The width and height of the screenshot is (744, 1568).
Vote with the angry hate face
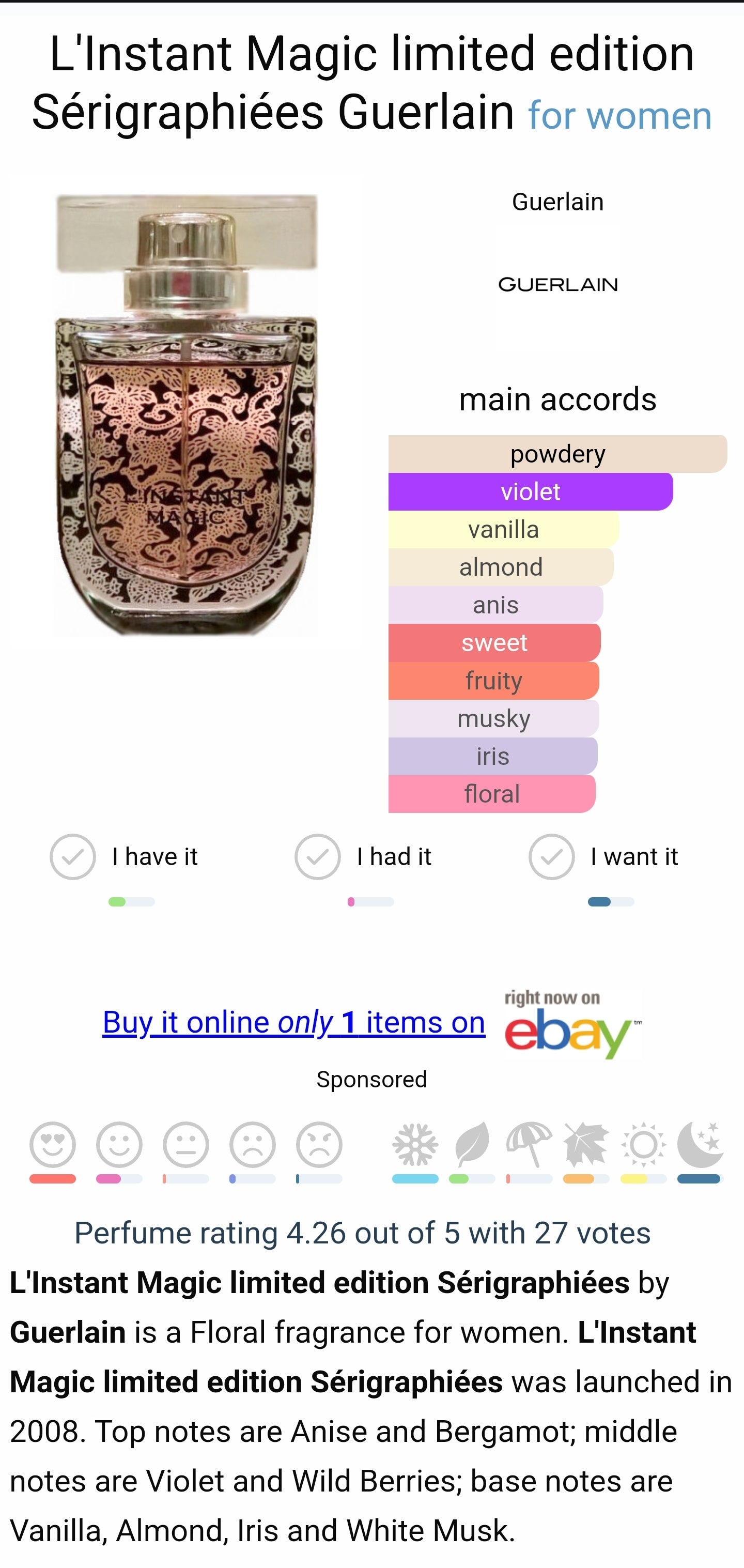[x=319, y=1144]
